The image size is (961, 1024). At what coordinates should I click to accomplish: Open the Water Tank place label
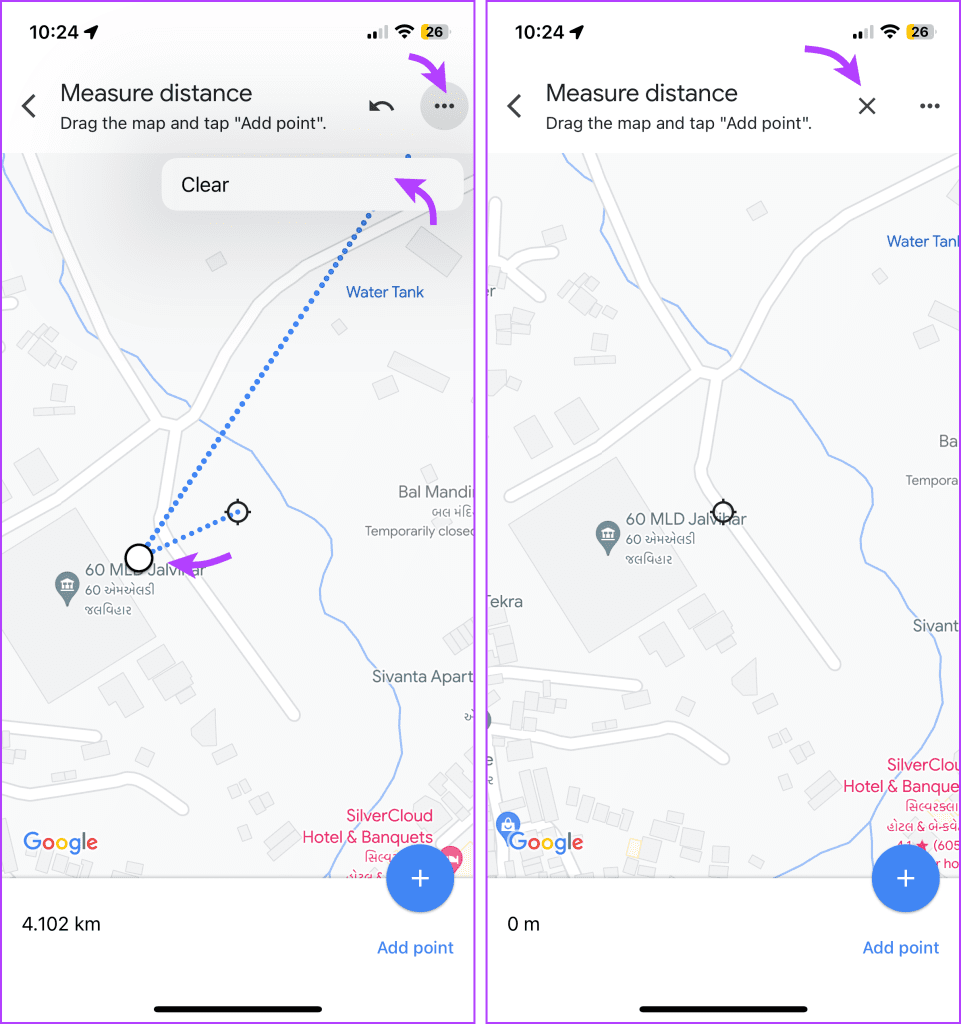(385, 292)
